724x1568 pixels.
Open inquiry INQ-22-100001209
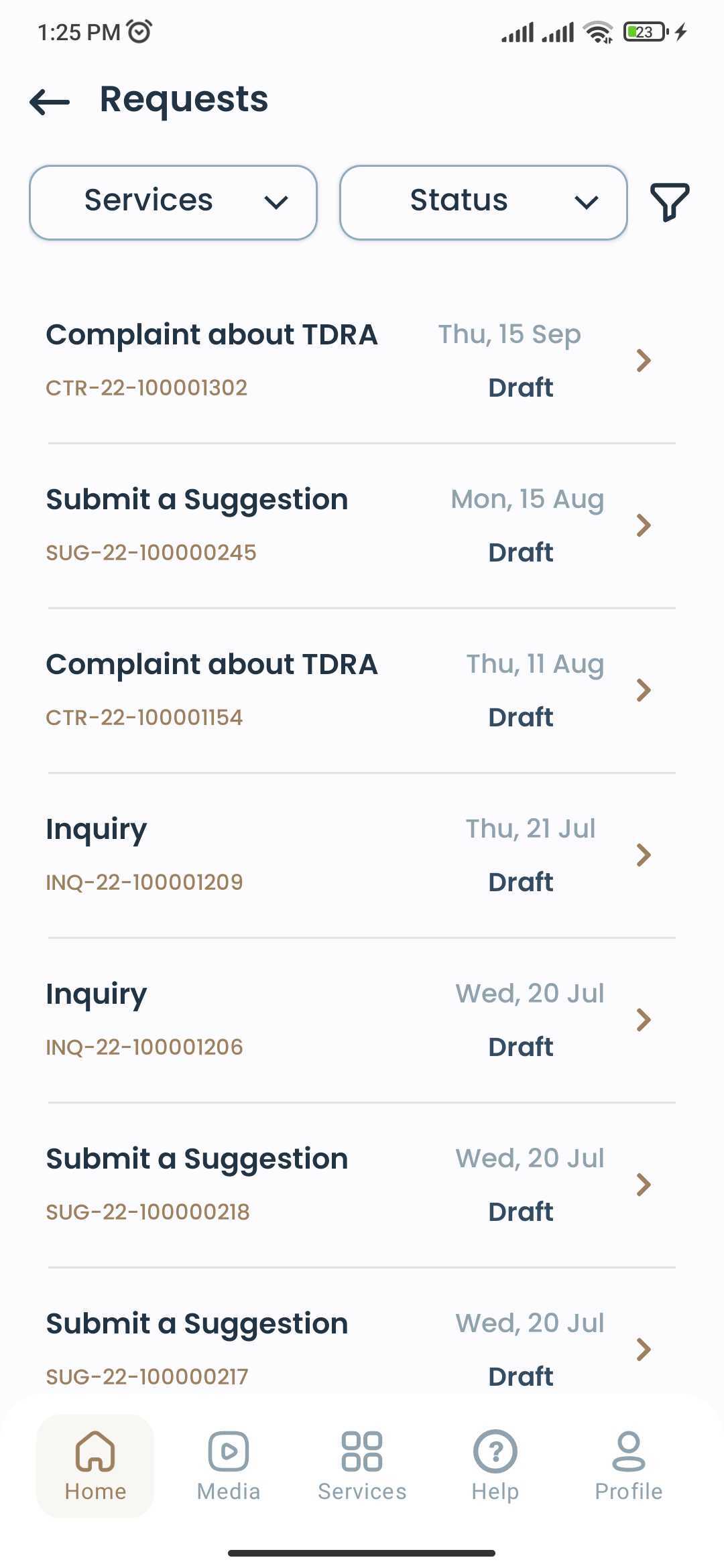(362, 855)
